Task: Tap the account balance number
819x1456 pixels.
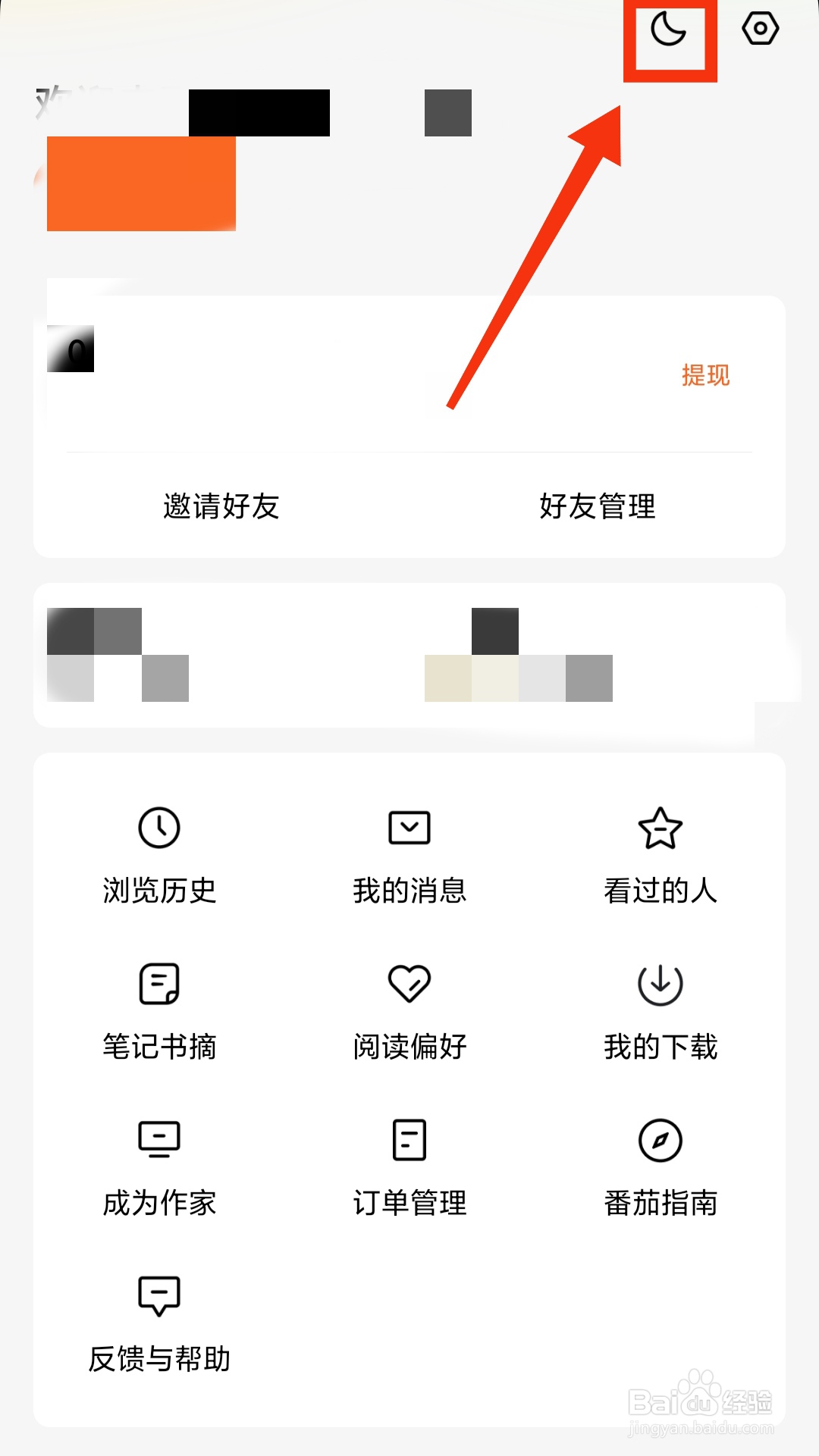Action: point(72,349)
